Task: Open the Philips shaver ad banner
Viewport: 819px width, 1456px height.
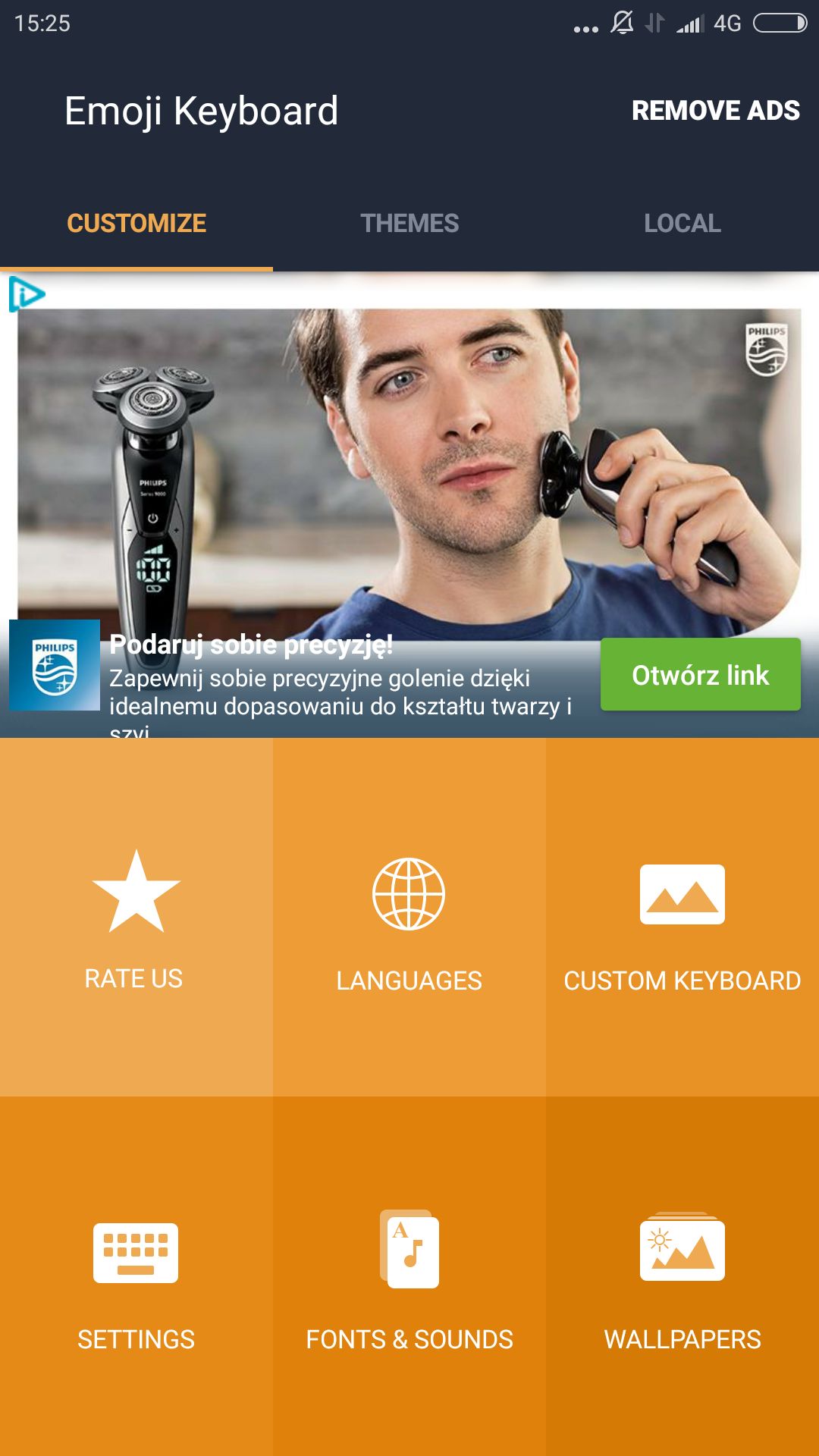Action: point(409,470)
